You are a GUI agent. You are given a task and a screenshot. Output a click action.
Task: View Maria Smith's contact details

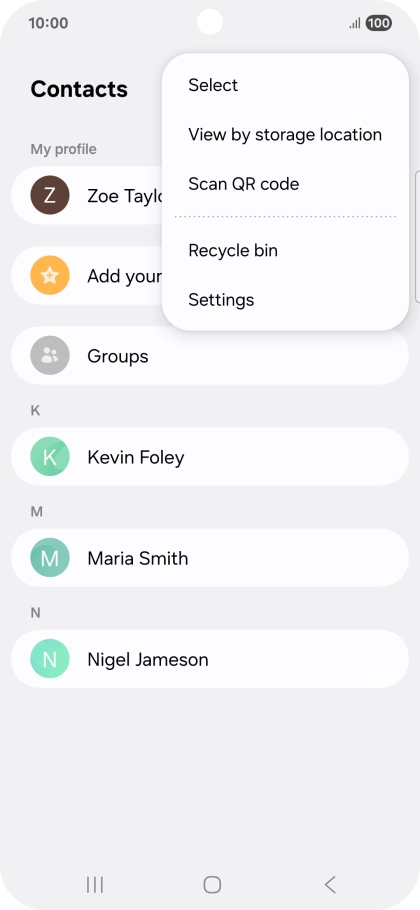coord(210,558)
